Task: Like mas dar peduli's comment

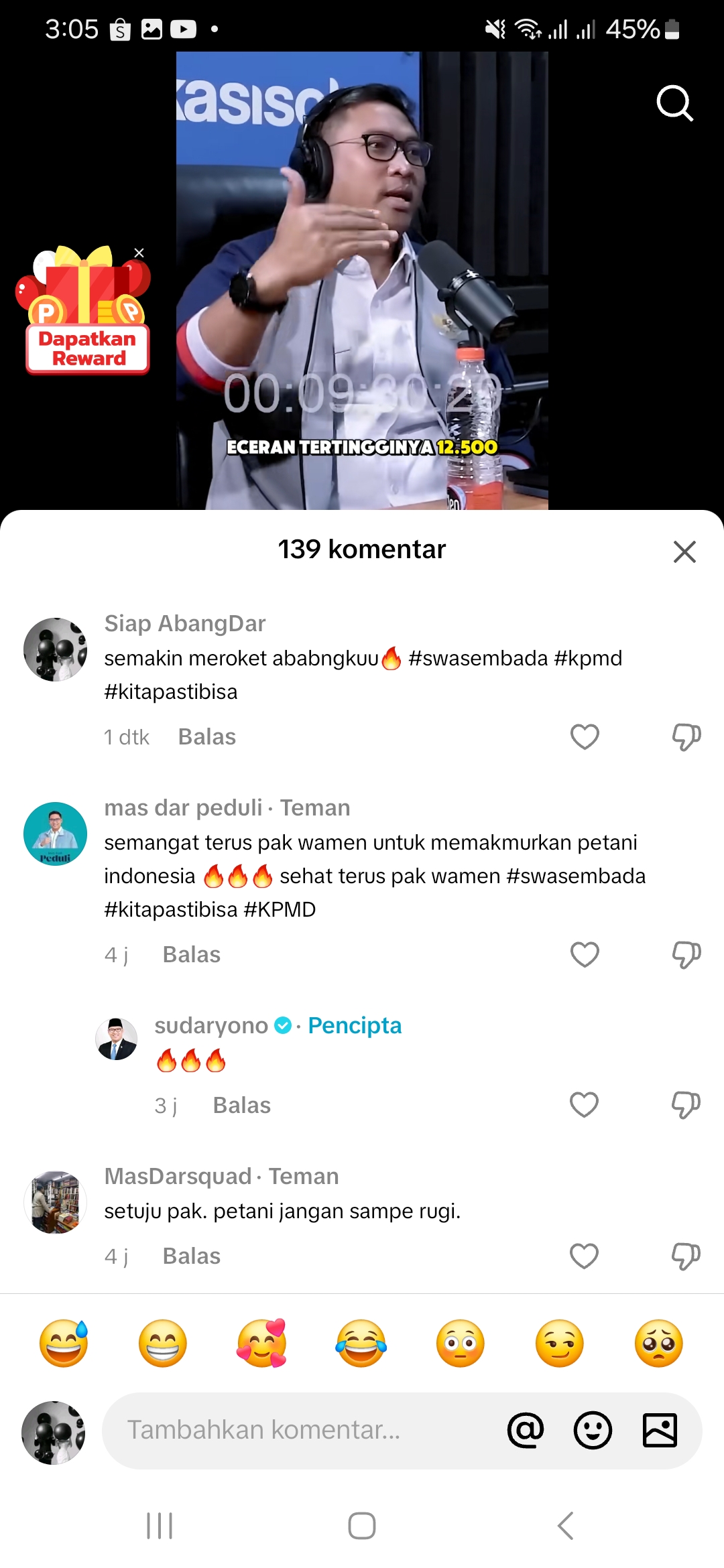Action: pyautogui.click(x=585, y=954)
